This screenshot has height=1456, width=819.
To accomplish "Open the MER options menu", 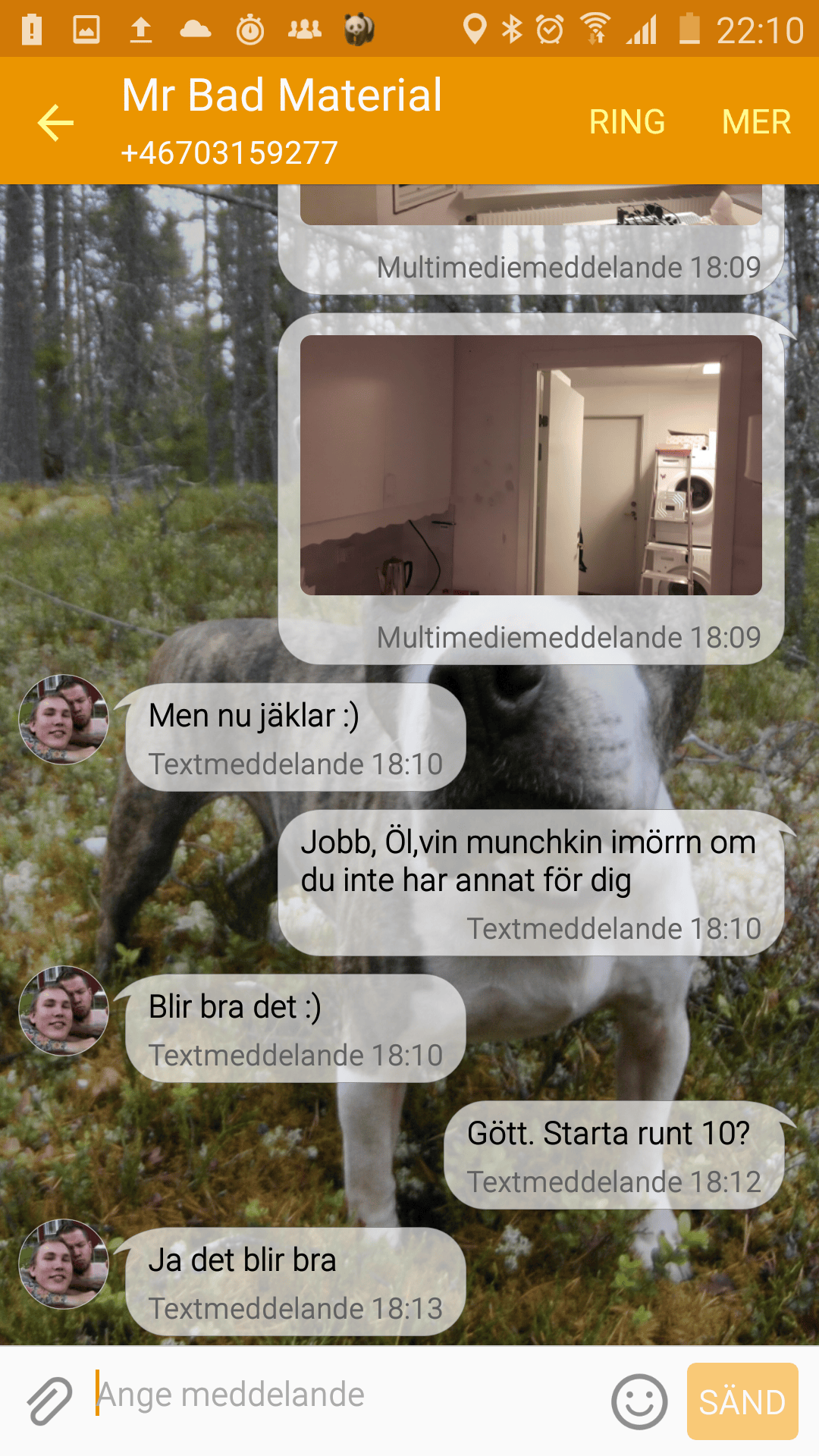I will tap(756, 122).
